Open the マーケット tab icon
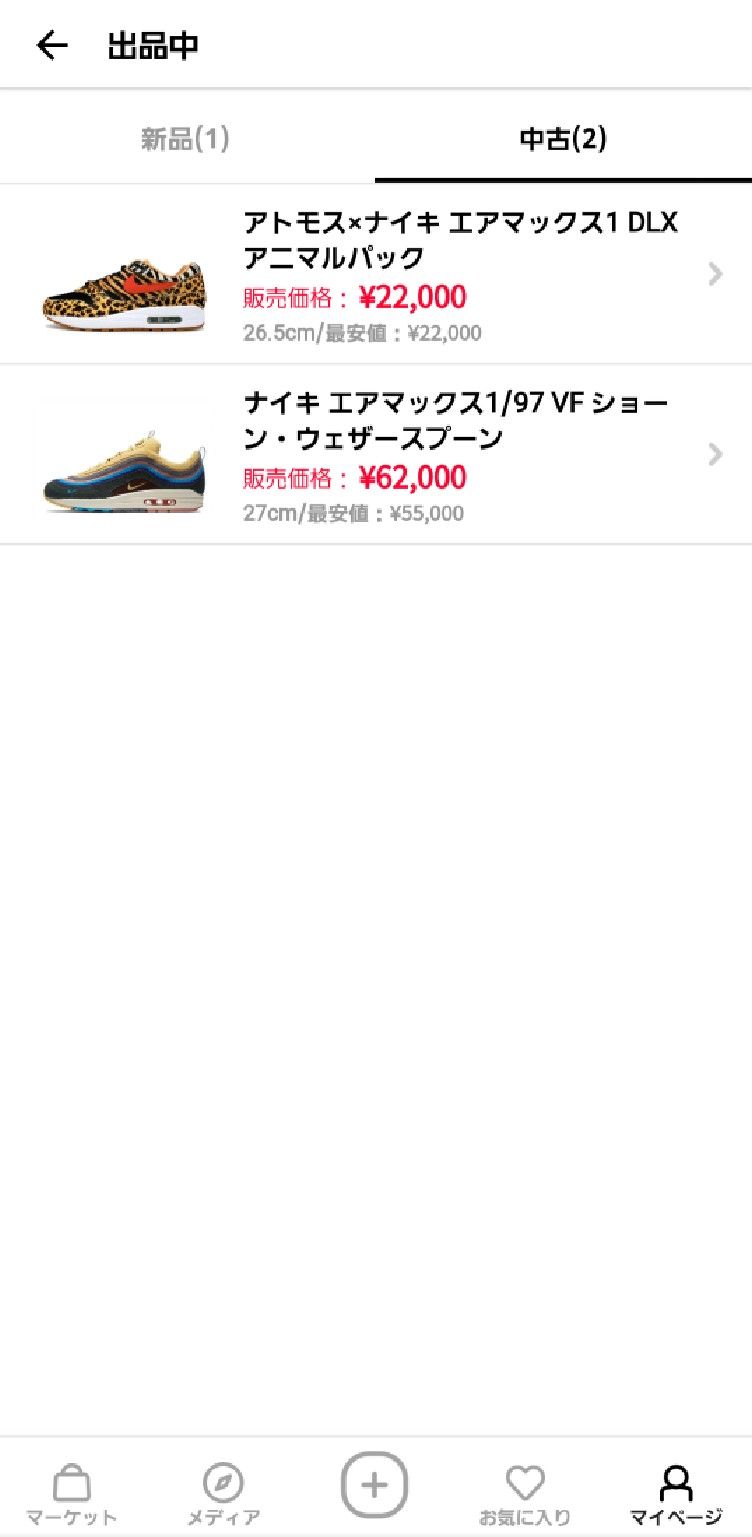 [71, 1490]
